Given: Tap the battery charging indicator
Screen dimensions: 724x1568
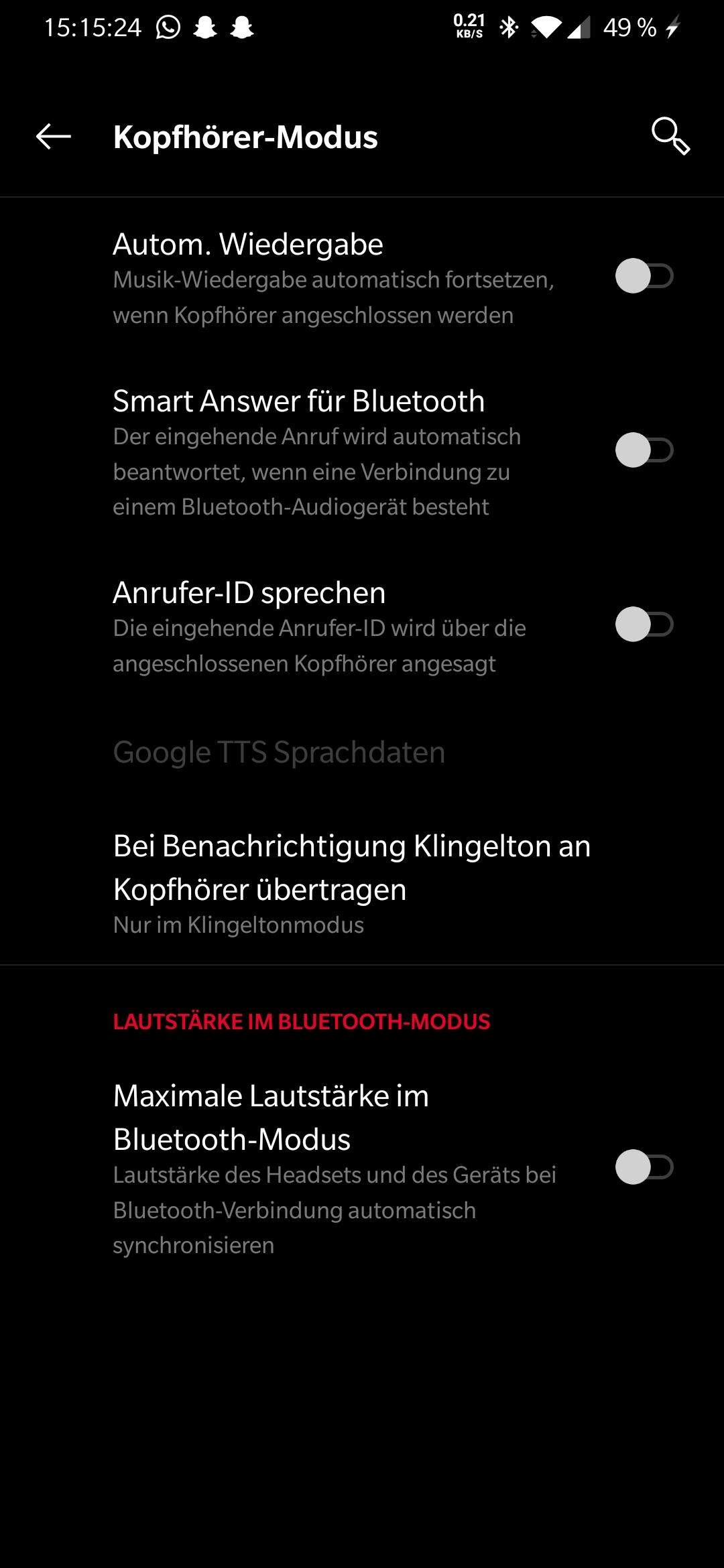Looking at the screenshot, I should (674, 27).
